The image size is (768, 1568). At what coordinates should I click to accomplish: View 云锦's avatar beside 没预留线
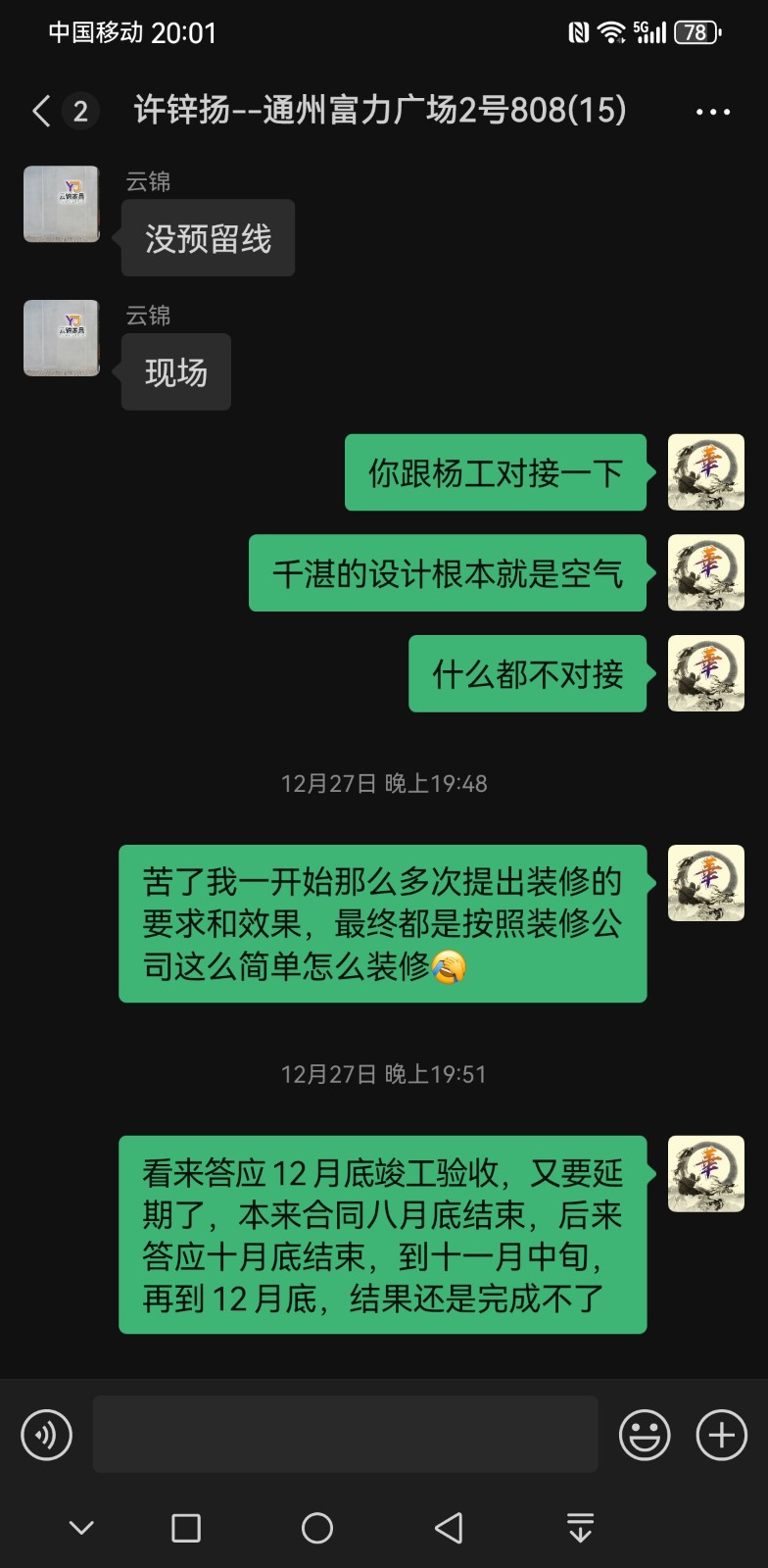[62, 204]
